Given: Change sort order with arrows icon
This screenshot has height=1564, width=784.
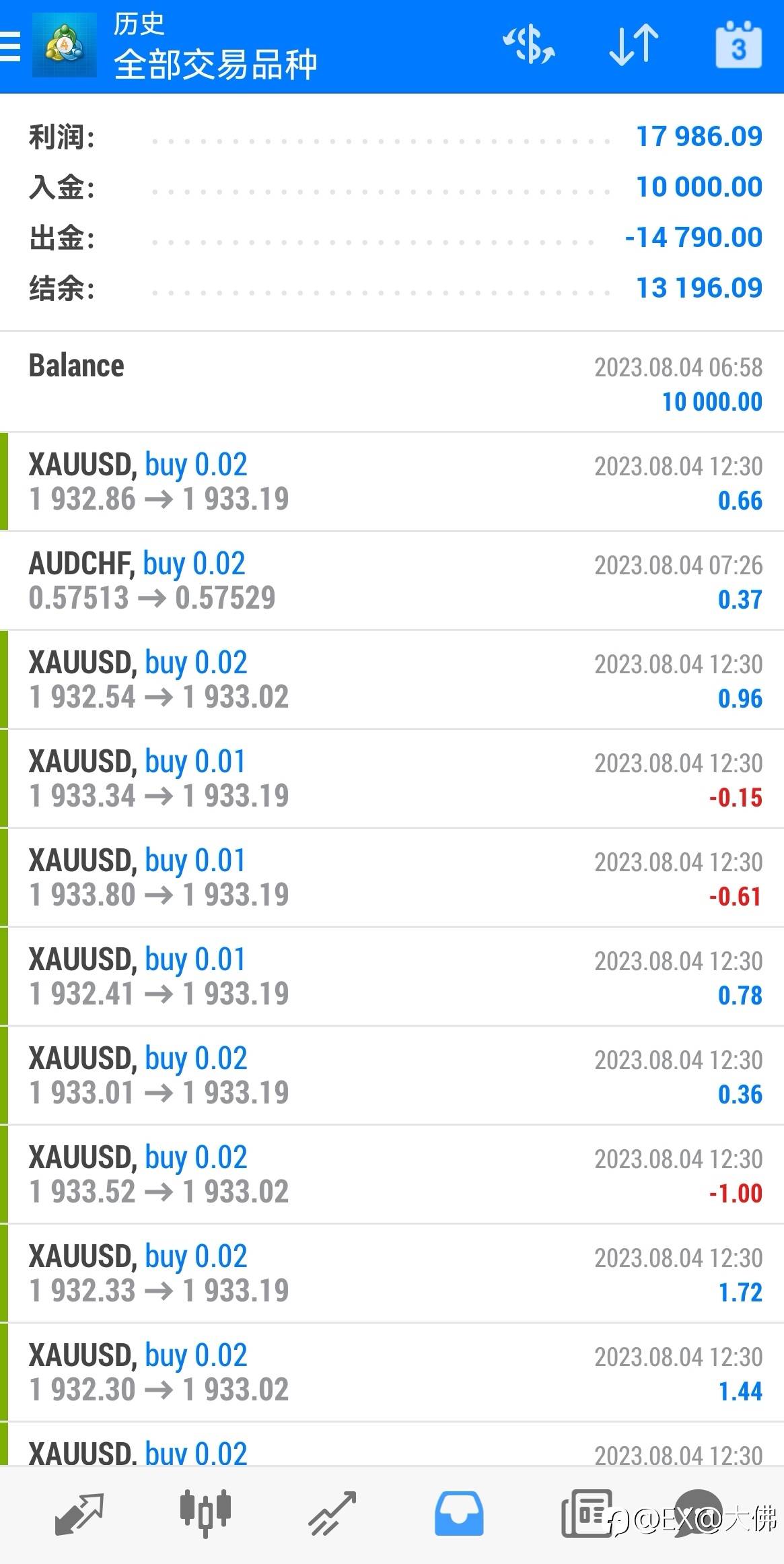Looking at the screenshot, I should (x=633, y=45).
